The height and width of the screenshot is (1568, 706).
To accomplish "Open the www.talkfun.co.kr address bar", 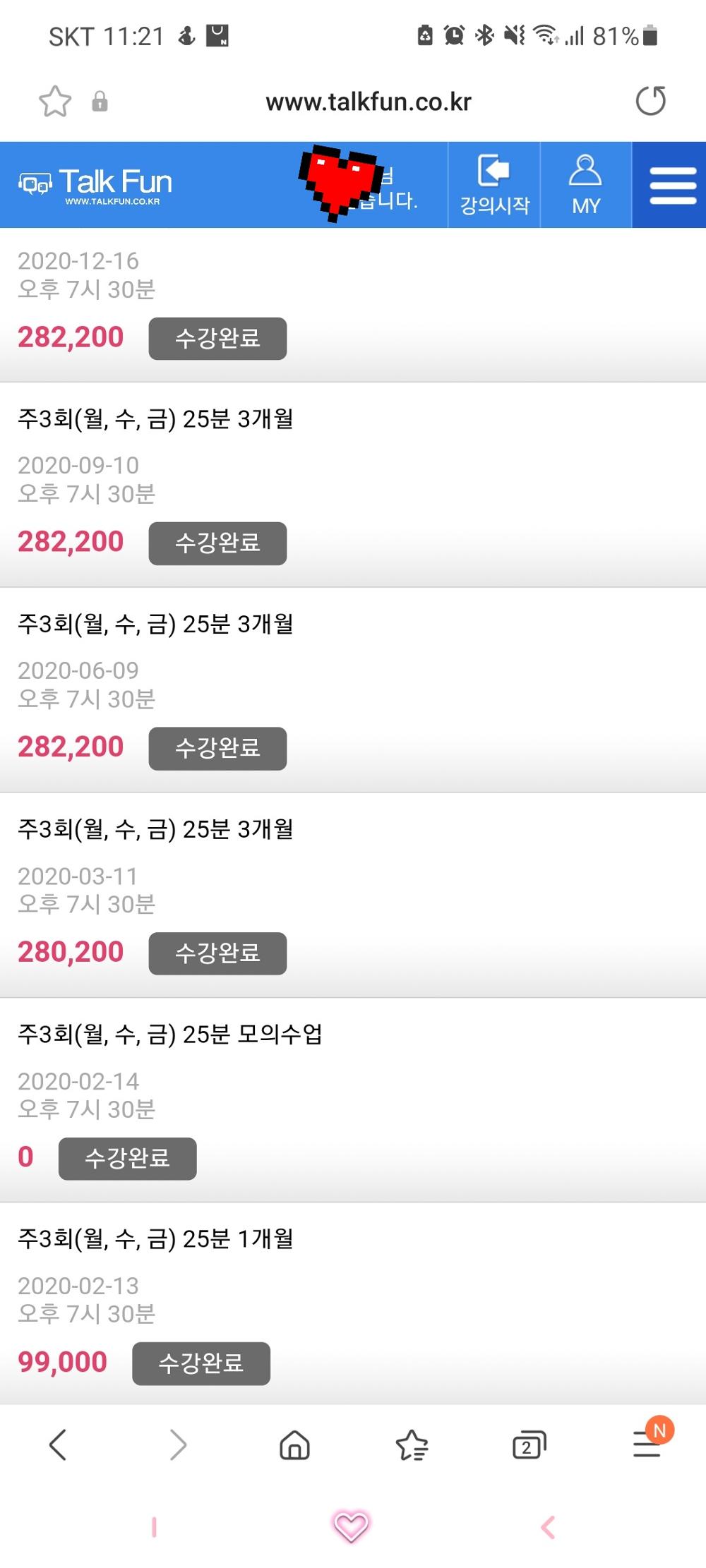I will tap(368, 102).
